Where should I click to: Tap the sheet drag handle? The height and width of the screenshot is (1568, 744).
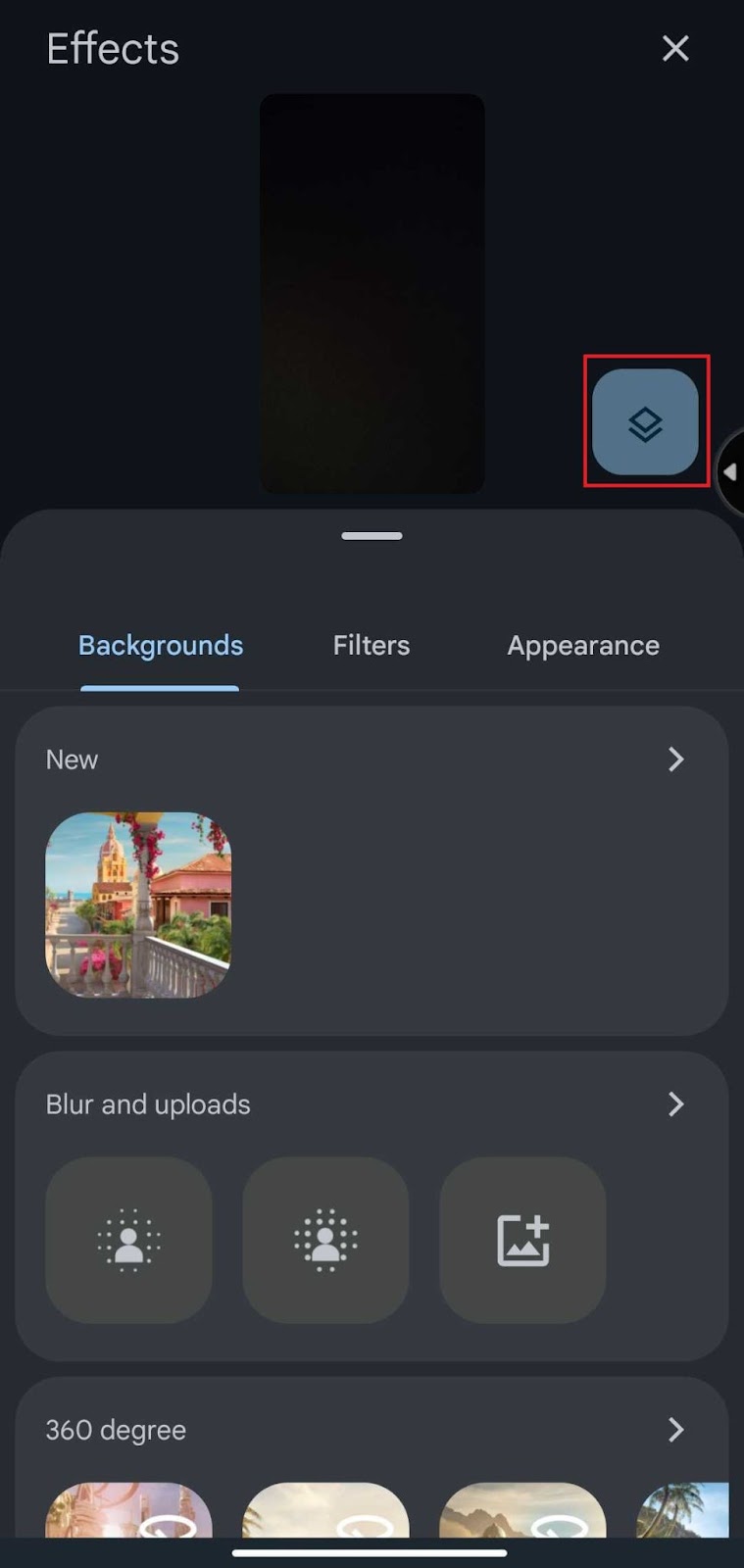[x=372, y=536]
